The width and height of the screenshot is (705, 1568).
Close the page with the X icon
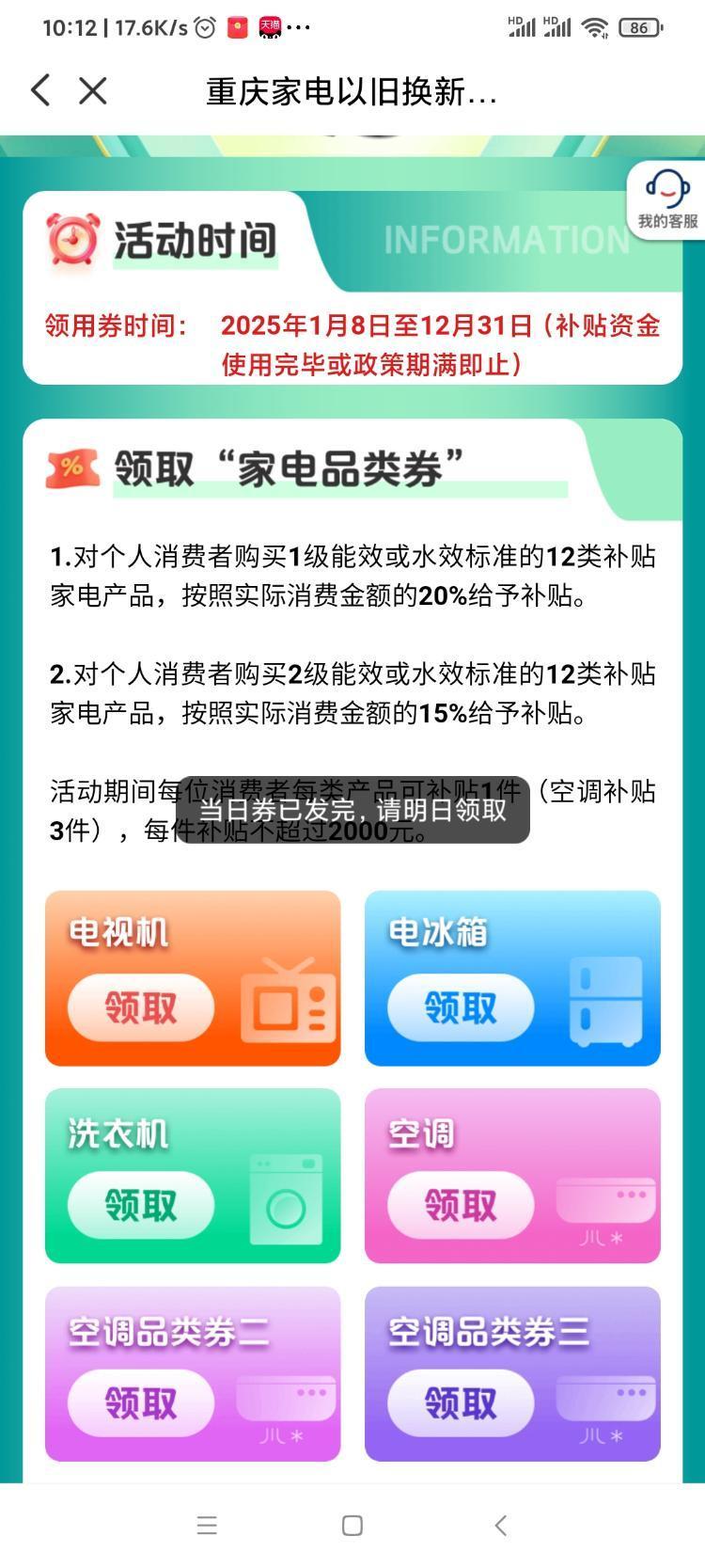point(93,91)
